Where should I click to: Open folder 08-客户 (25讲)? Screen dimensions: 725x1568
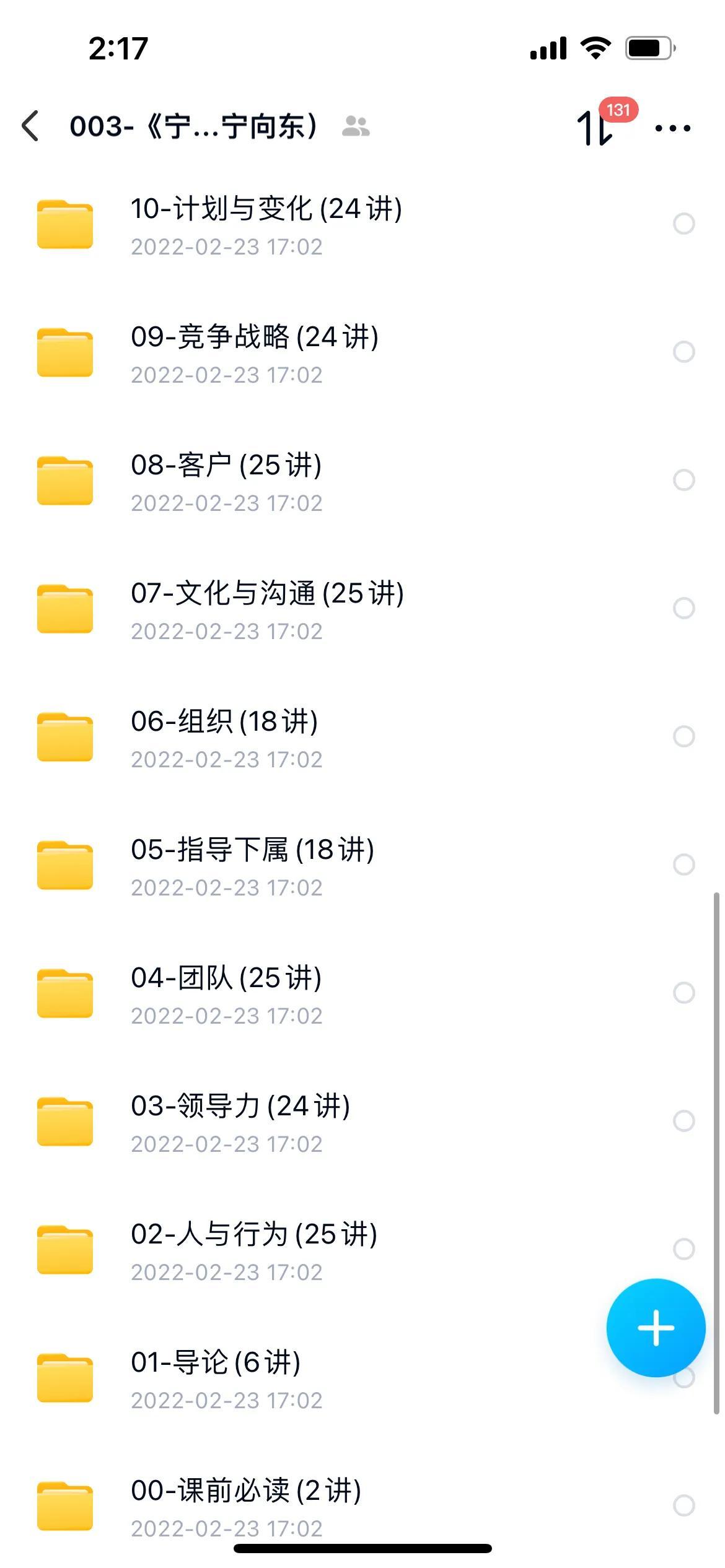tap(226, 480)
